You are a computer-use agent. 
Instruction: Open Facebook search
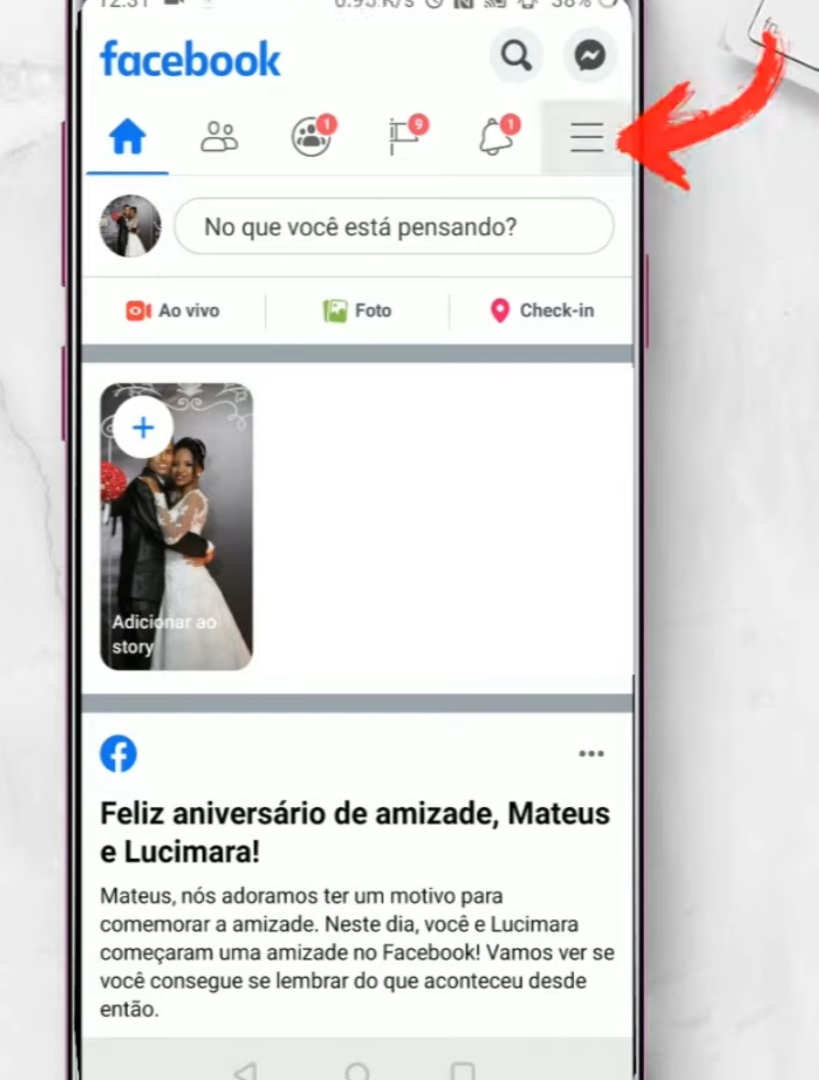[x=516, y=56]
